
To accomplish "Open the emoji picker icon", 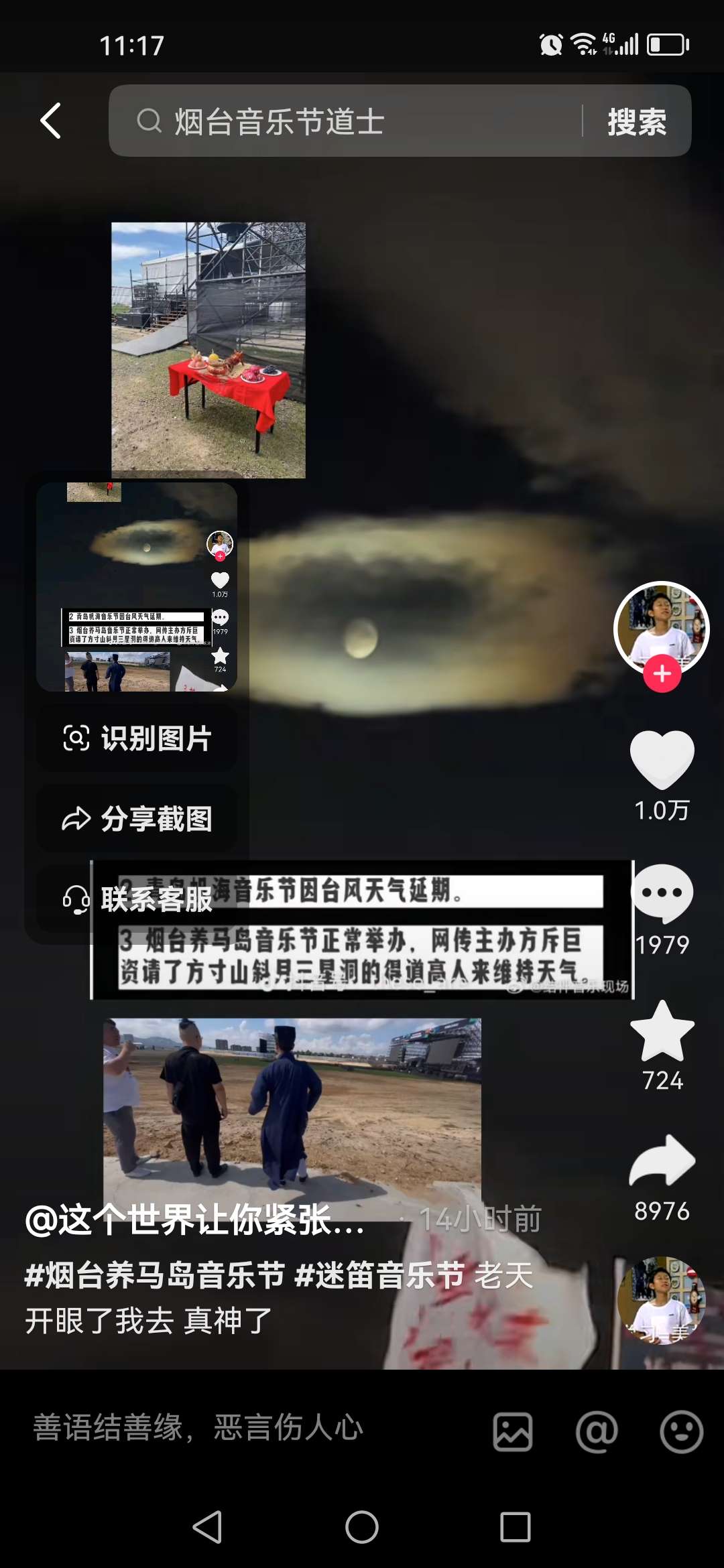I will pos(681,1432).
